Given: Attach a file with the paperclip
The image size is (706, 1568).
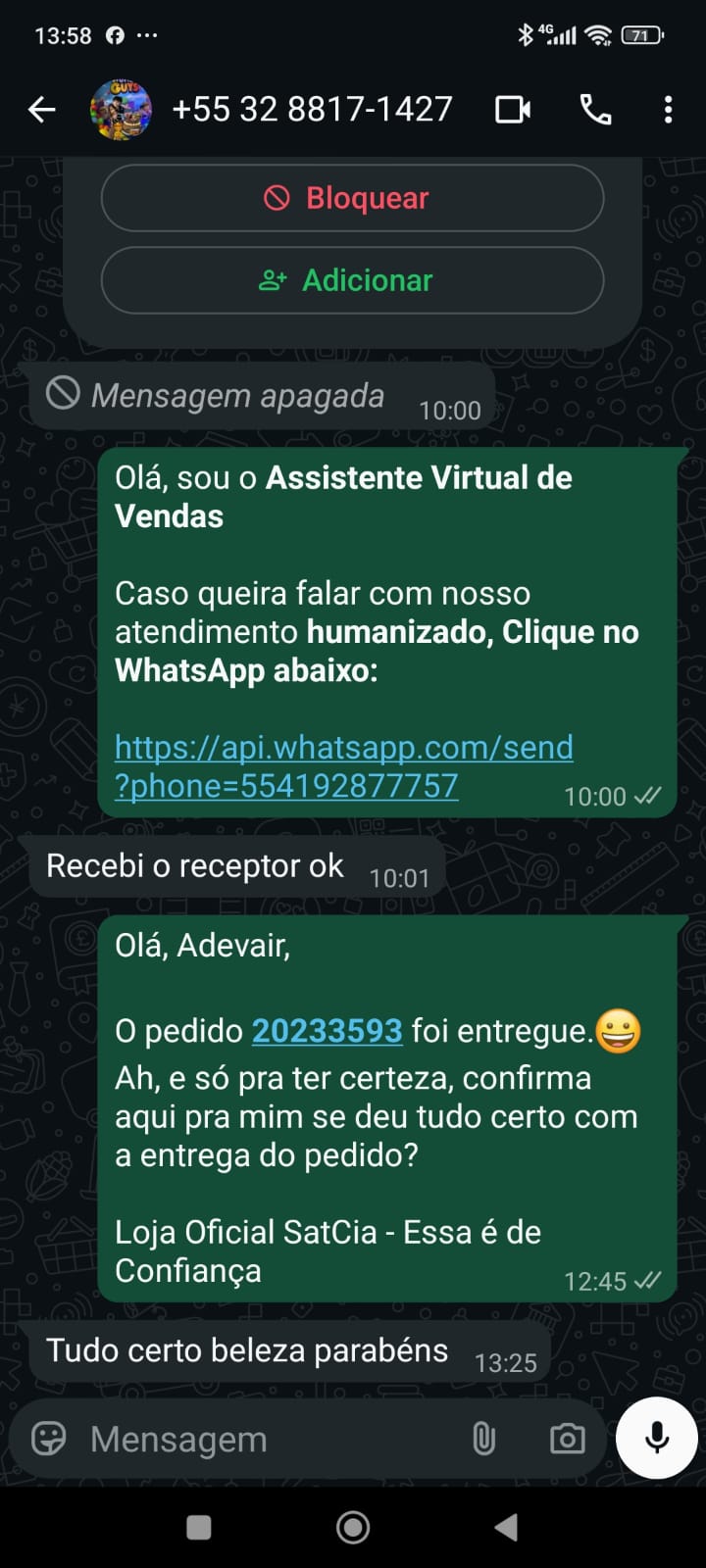Looking at the screenshot, I should (483, 1439).
